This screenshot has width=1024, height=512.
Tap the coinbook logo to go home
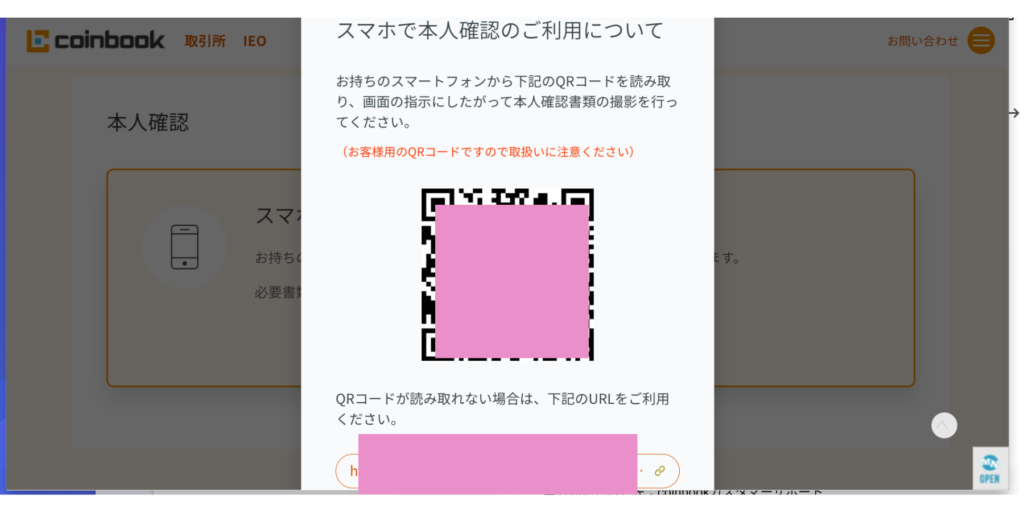click(x=96, y=41)
